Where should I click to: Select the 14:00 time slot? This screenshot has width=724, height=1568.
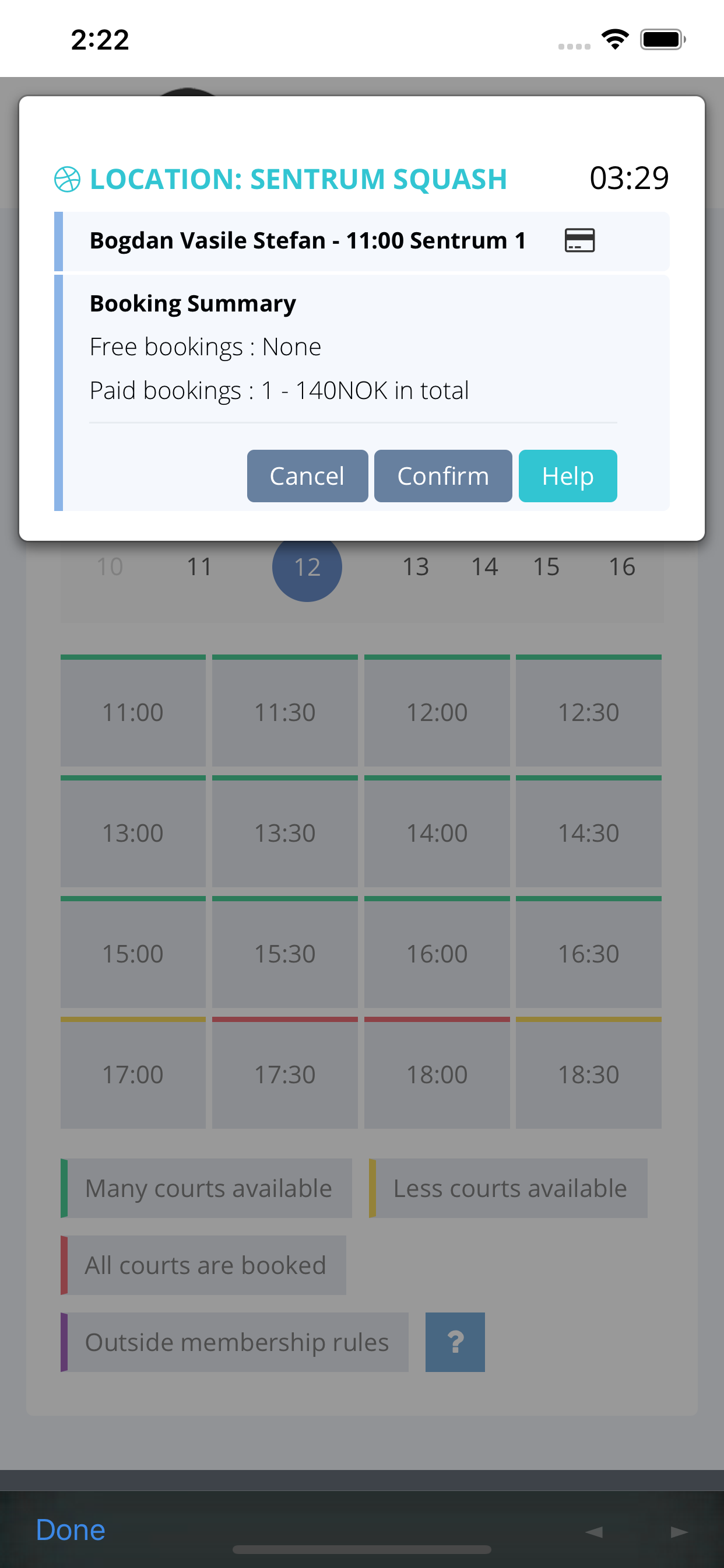pos(436,832)
